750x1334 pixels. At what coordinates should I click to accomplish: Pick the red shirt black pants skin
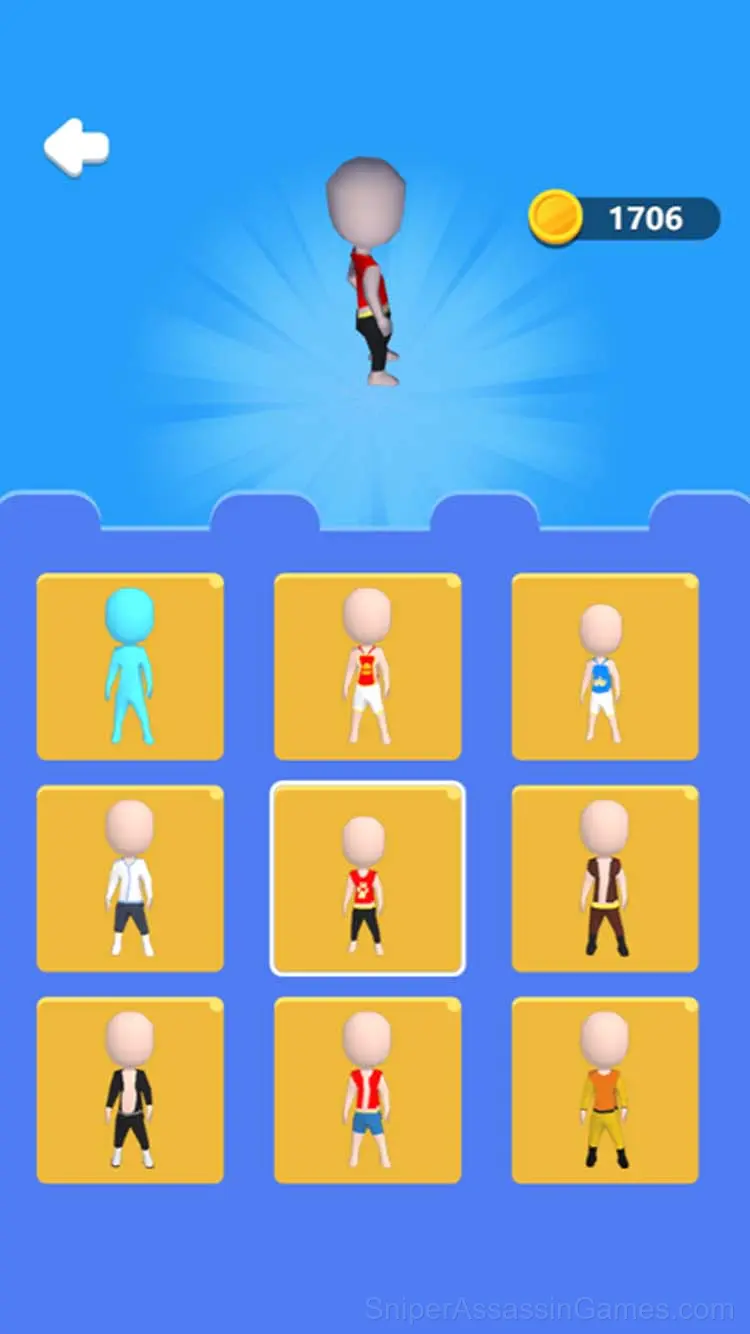coord(368,879)
